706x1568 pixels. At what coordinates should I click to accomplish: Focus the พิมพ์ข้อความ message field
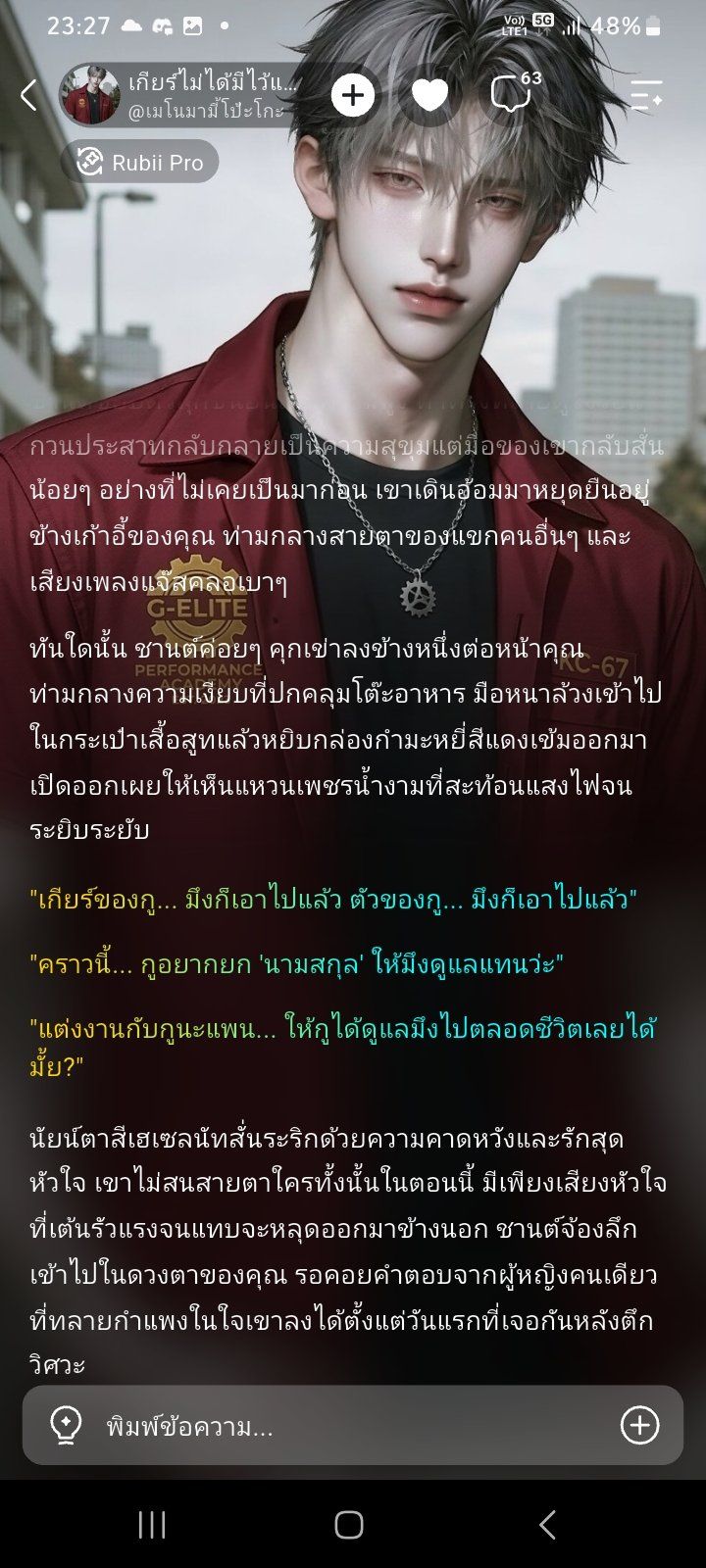coord(353,1425)
